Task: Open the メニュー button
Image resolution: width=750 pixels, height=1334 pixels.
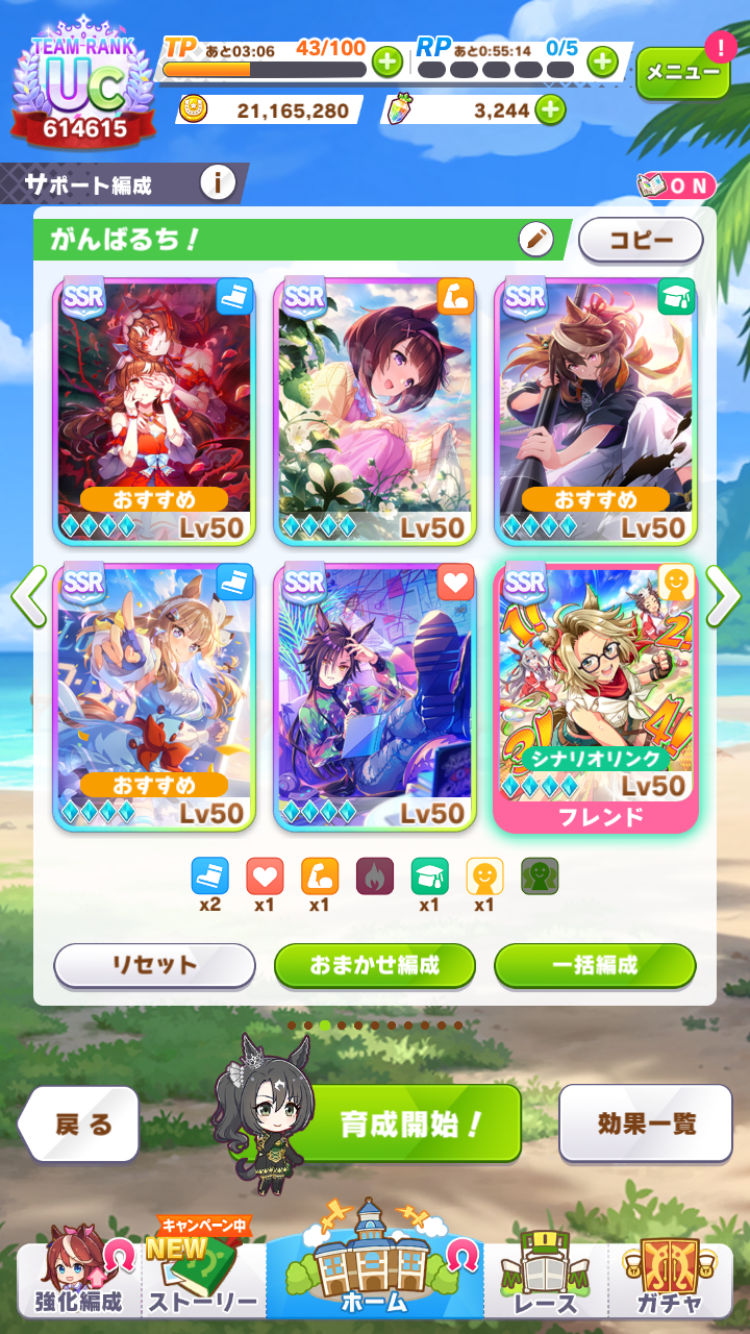Action: point(683,72)
